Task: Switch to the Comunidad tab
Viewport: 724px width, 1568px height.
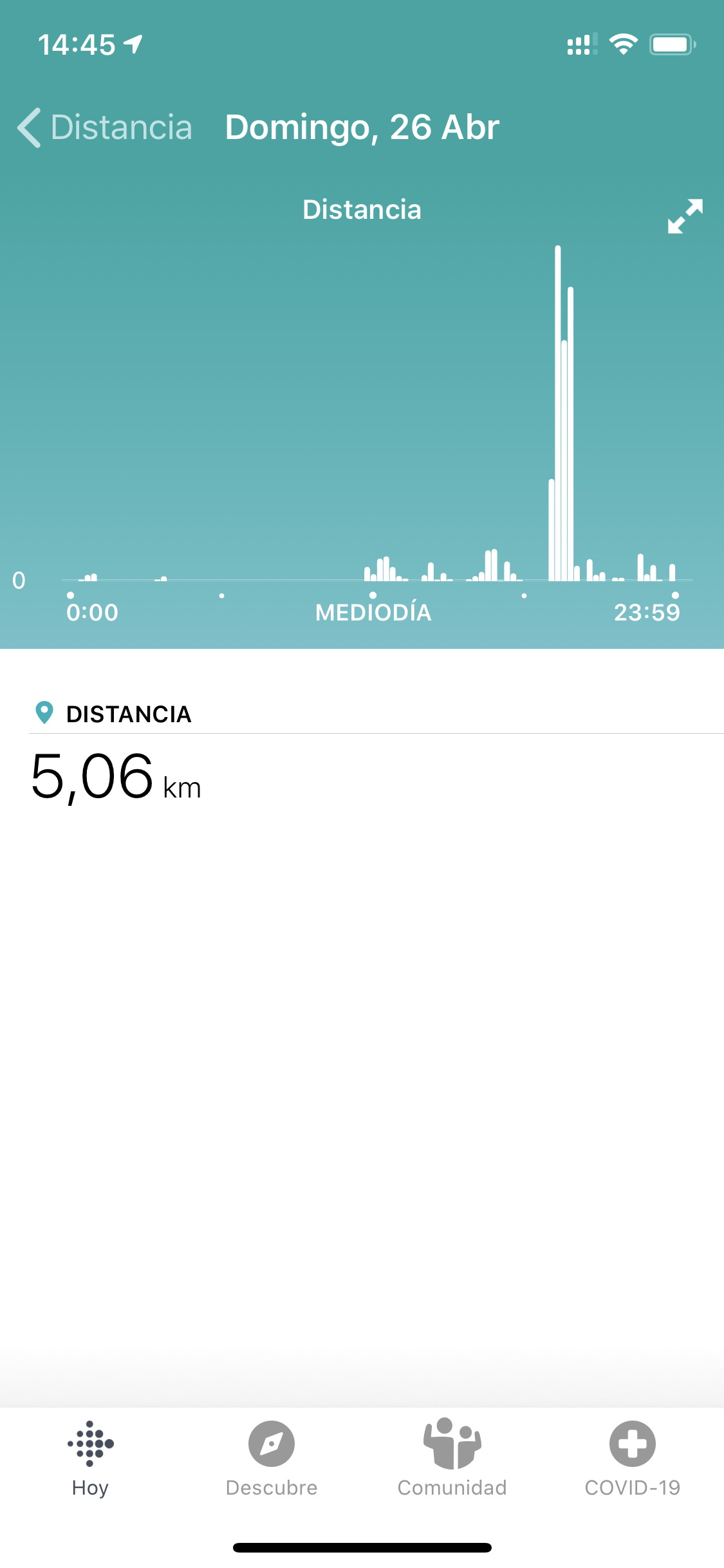Action: pos(452,1459)
